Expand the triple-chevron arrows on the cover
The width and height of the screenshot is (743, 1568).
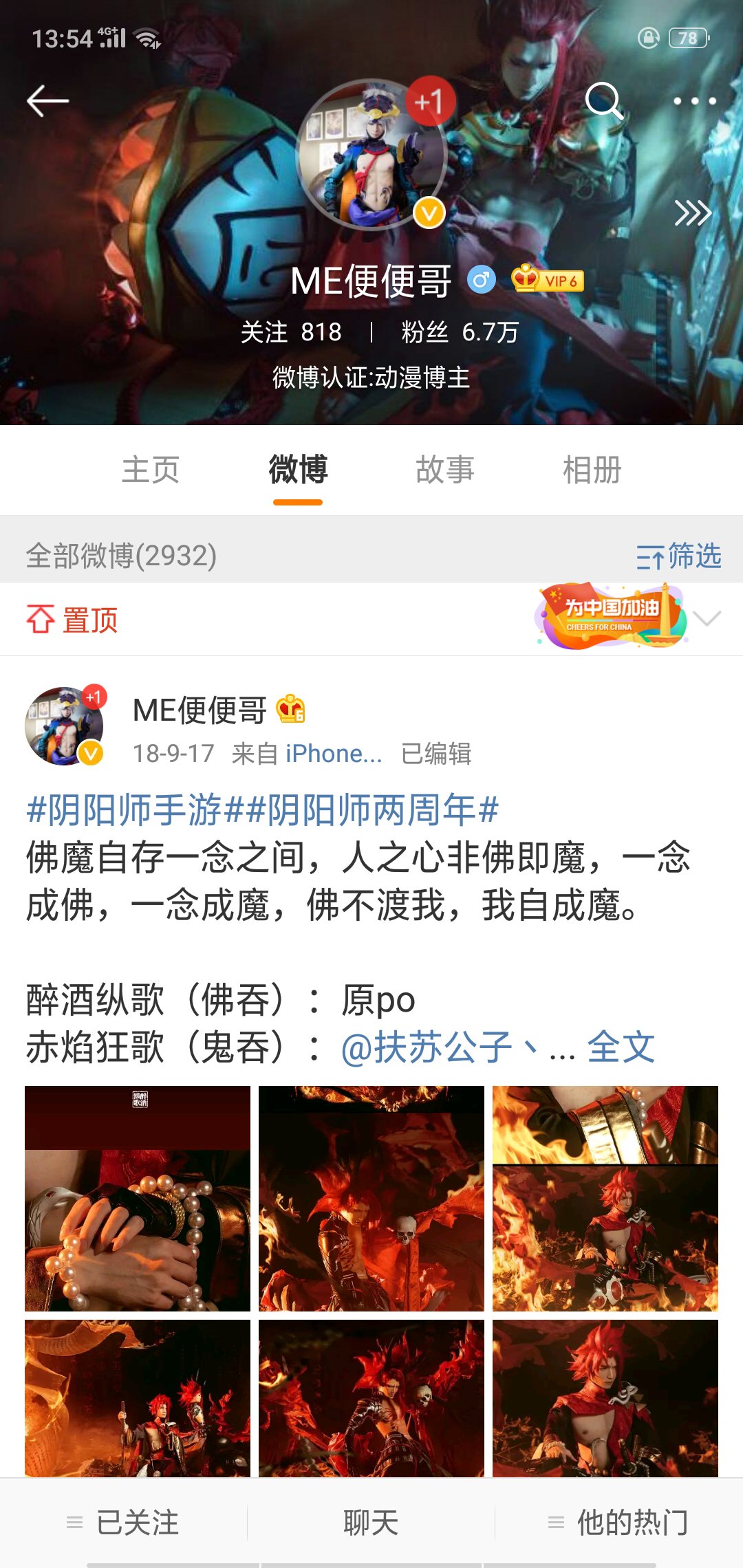coord(692,213)
